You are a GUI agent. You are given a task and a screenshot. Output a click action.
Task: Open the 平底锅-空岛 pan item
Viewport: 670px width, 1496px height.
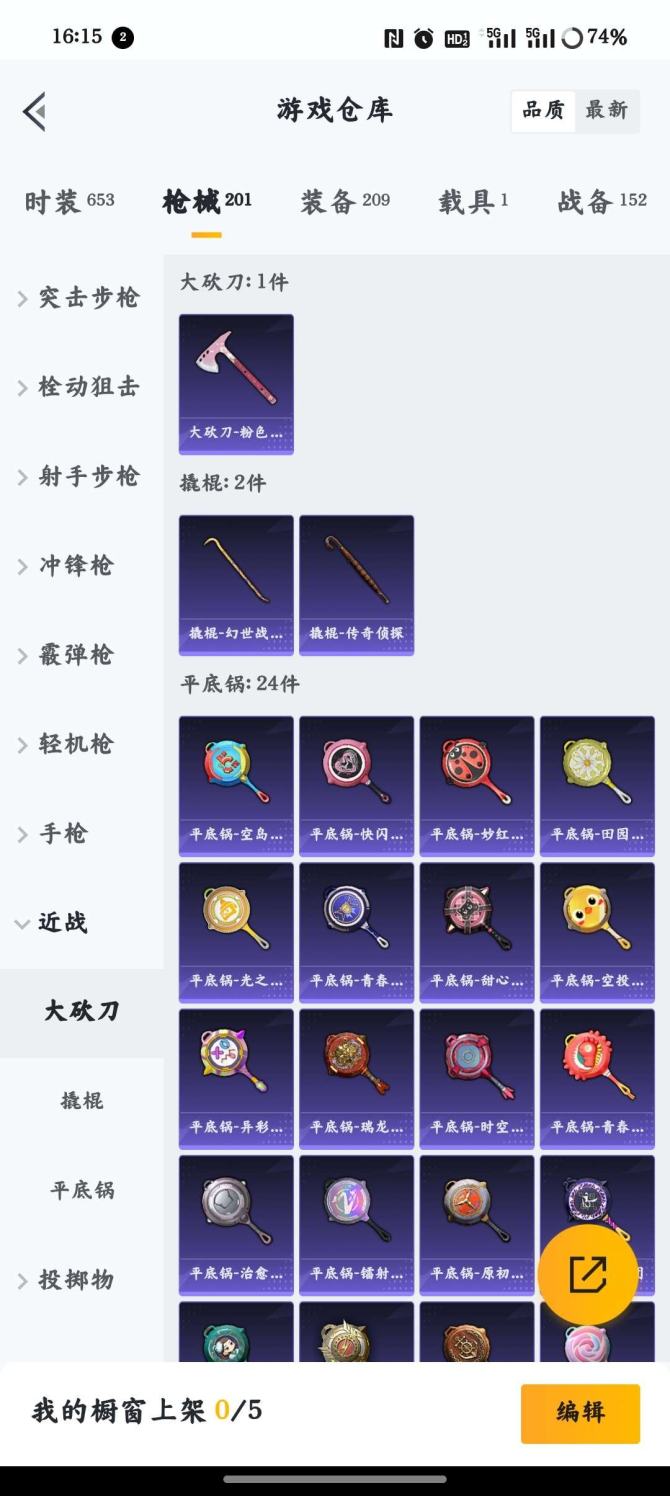(236, 786)
